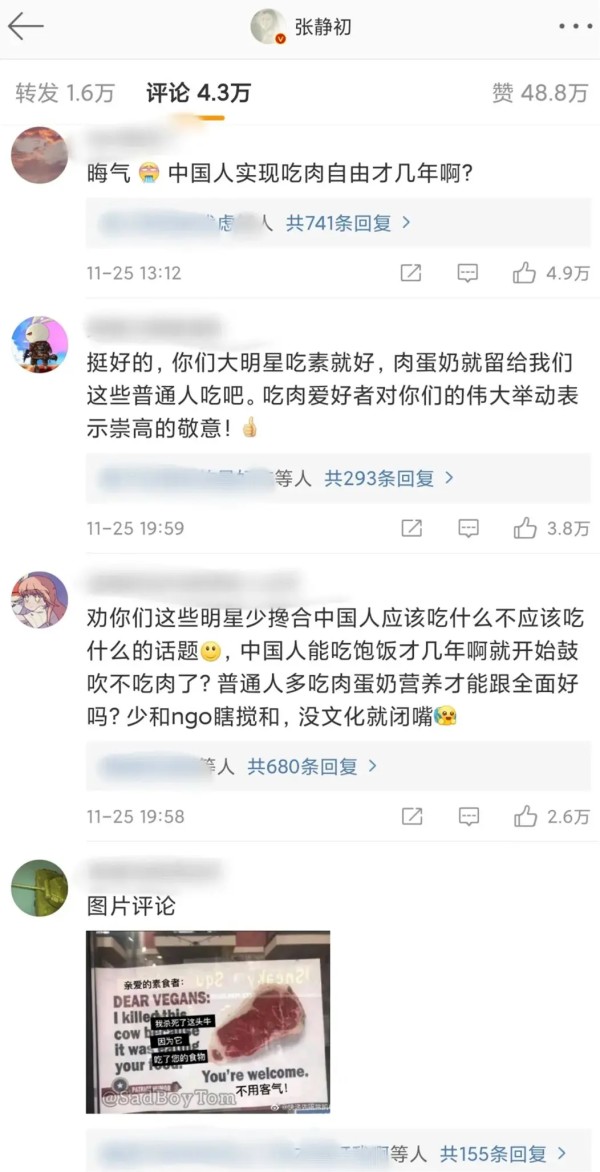Go back with the top-left arrow
Screen dimensions: 600x1172
[25, 27]
